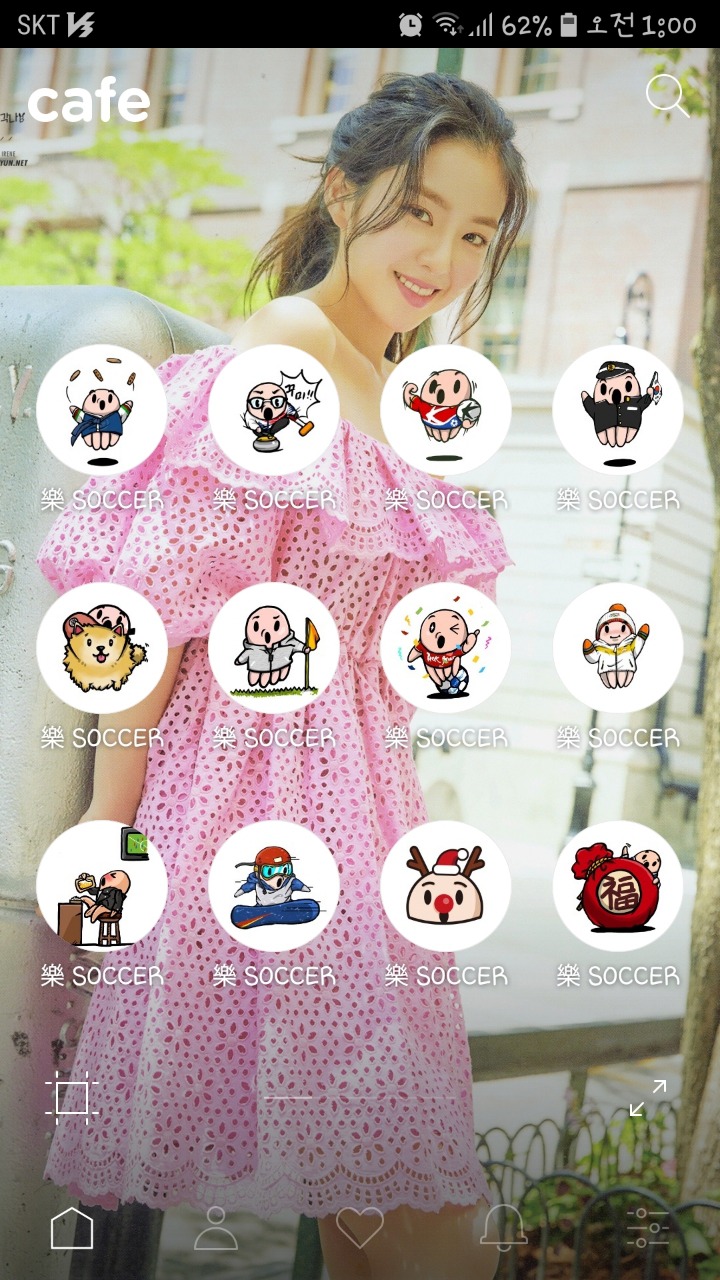The height and width of the screenshot is (1280, 720).
Task: Open the settings sliders tab
Action: (647, 1227)
